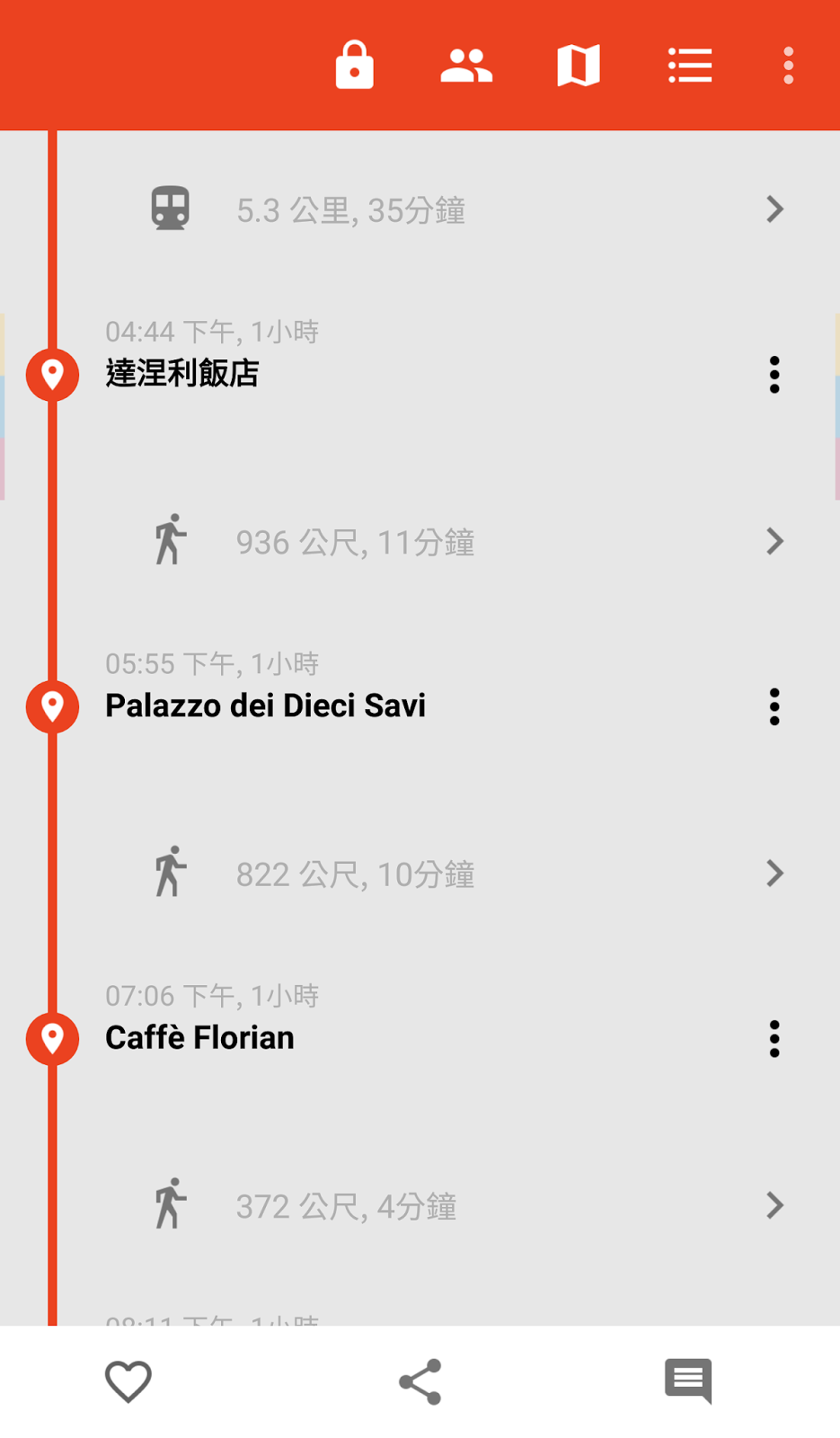Screen dimensions: 840x1438
Task: Open more options for 達涅利飯店
Action: 774,375
